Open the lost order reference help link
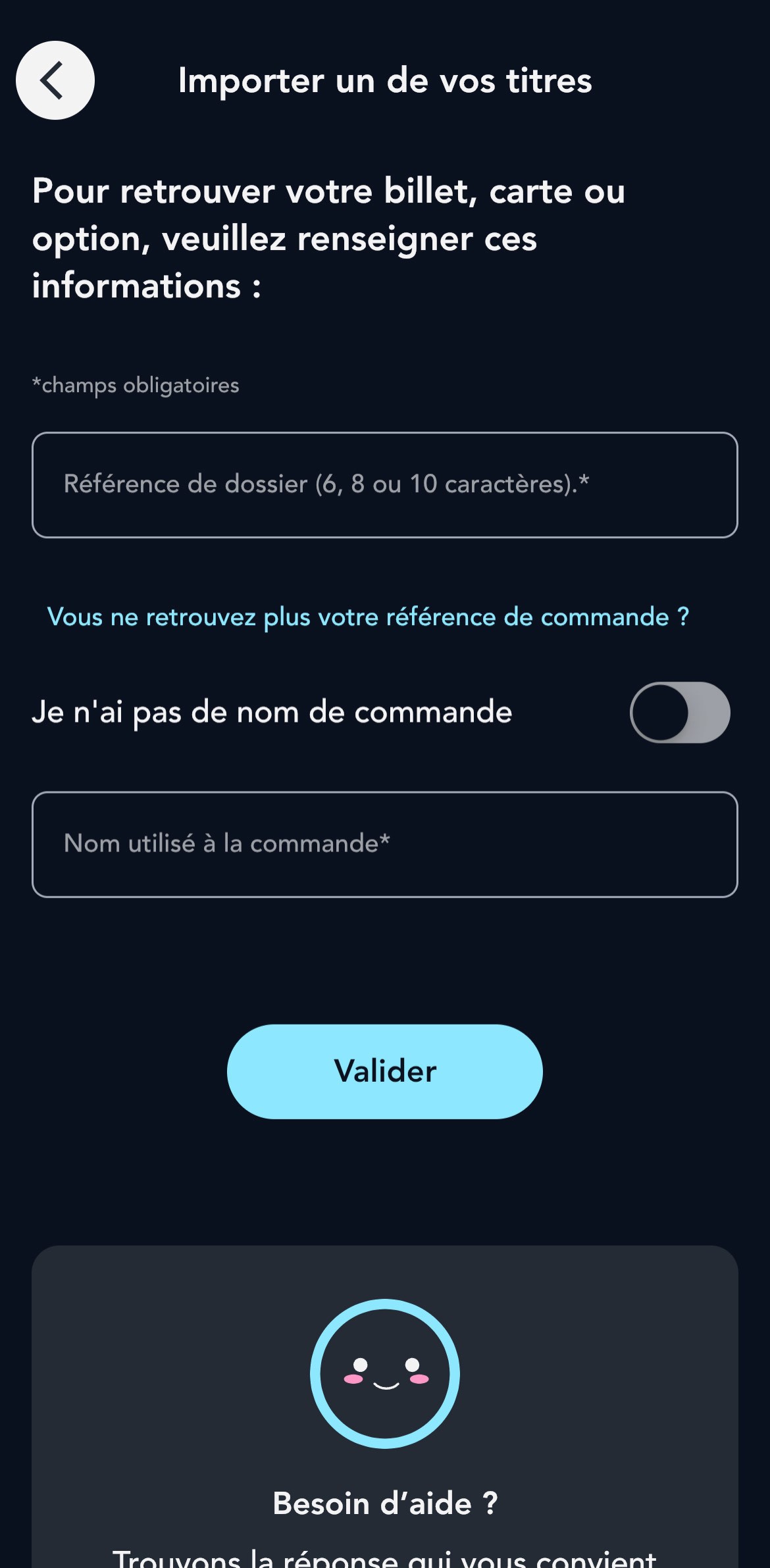Image resolution: width=770 pixels, height=1568 pixels. click(x=368, y=617)
